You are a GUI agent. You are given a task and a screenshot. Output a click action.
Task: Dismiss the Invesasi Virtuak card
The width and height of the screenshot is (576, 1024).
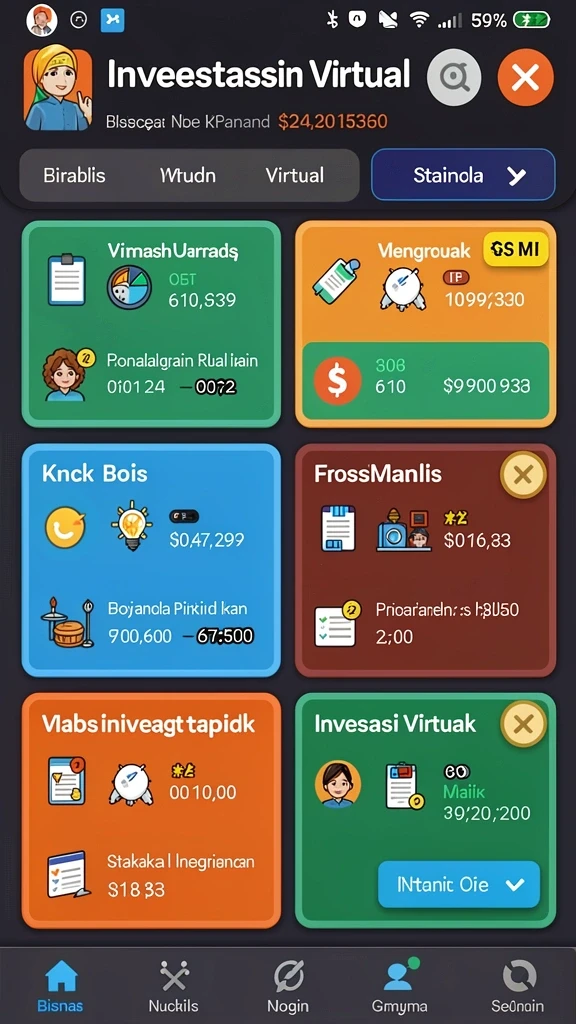coord(523,724)
